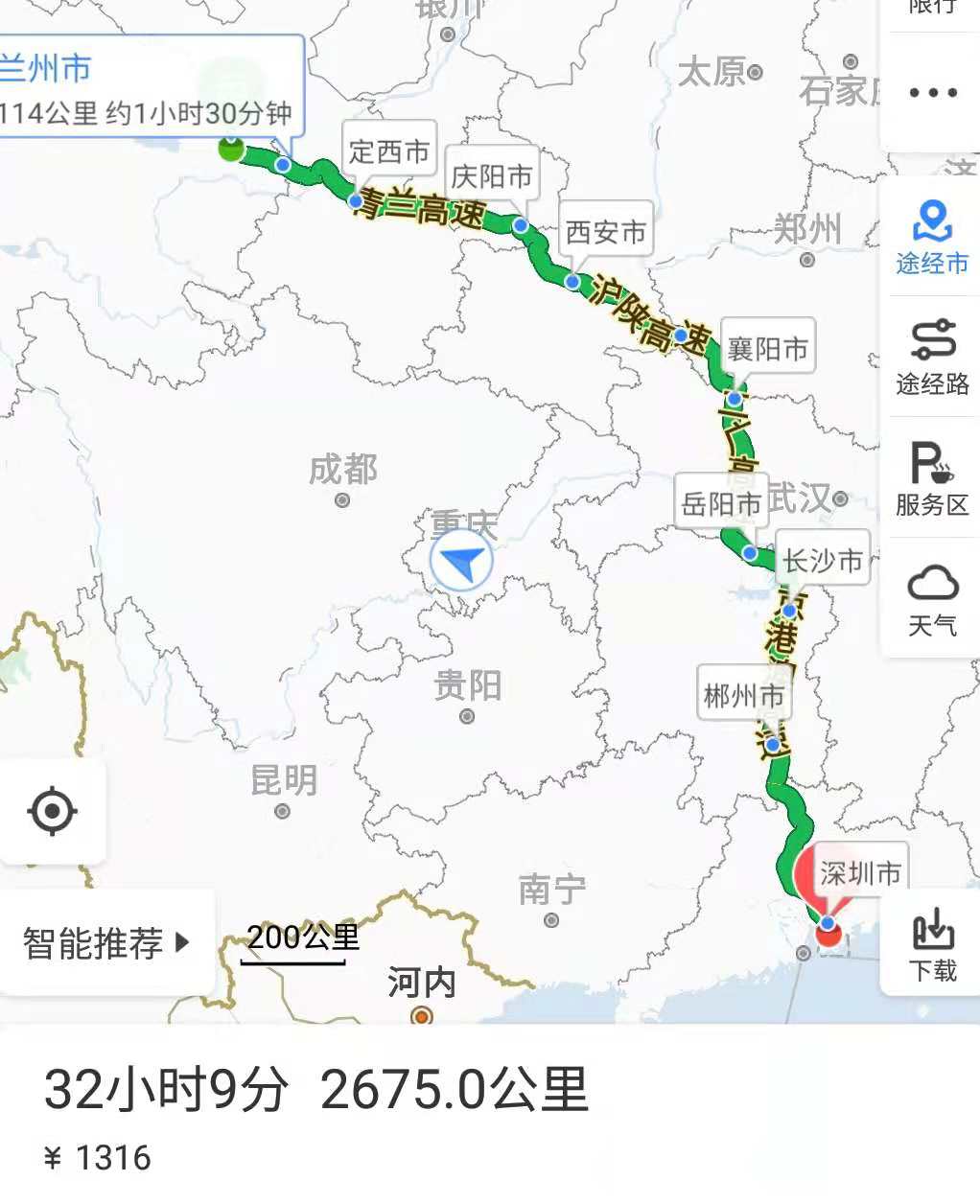Select the 西安市 waypoint marker
The width and height of the screenshot is (980, 1204).
[x=572, y=282]
